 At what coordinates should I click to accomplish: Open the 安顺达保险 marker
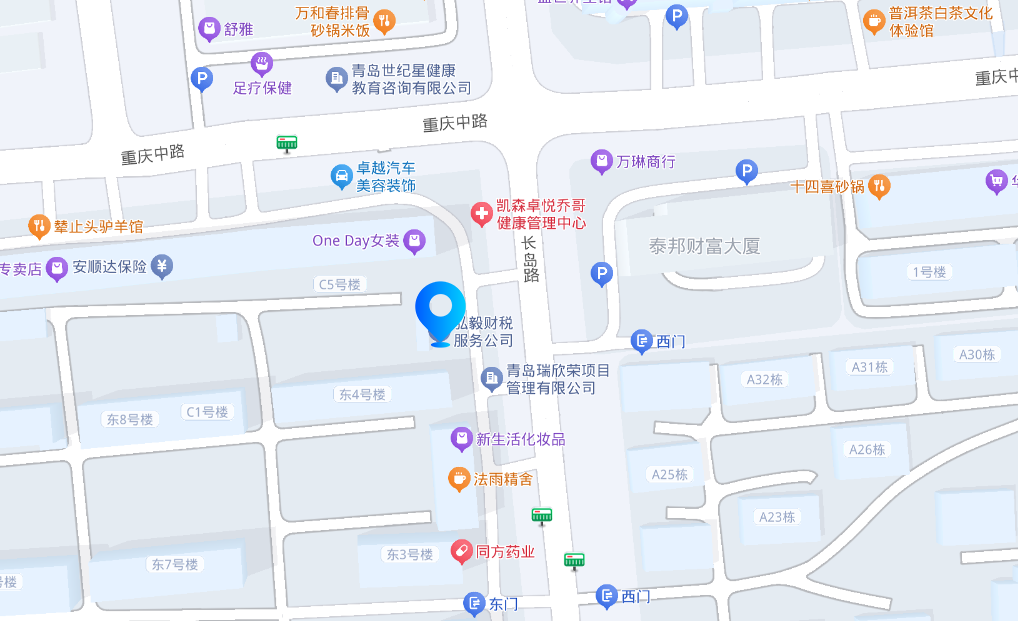click(x=162, y=266)
